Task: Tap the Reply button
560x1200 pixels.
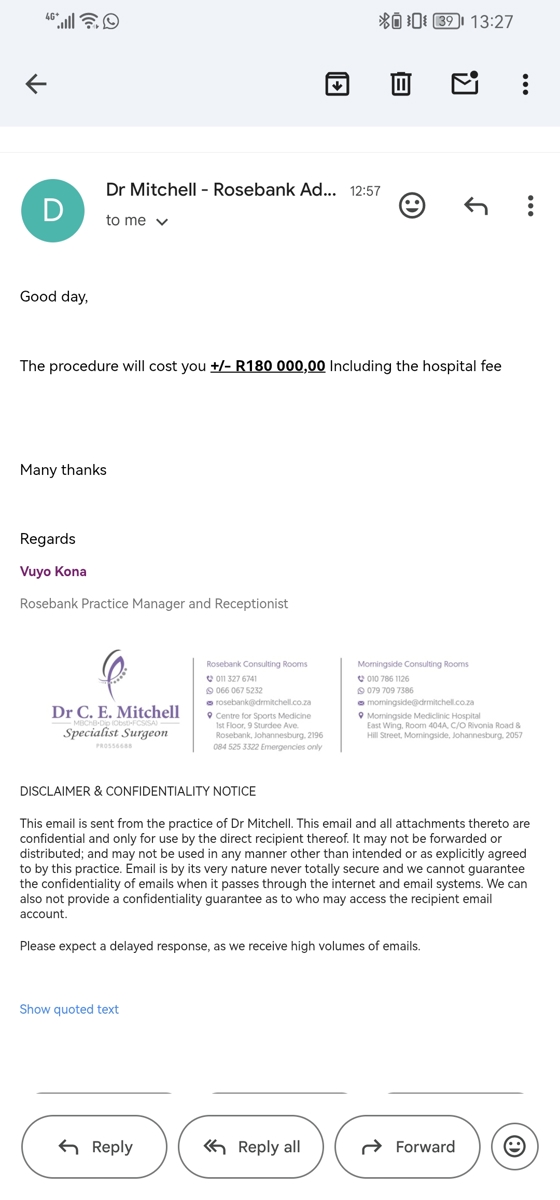Action: tap(94, 1147)
